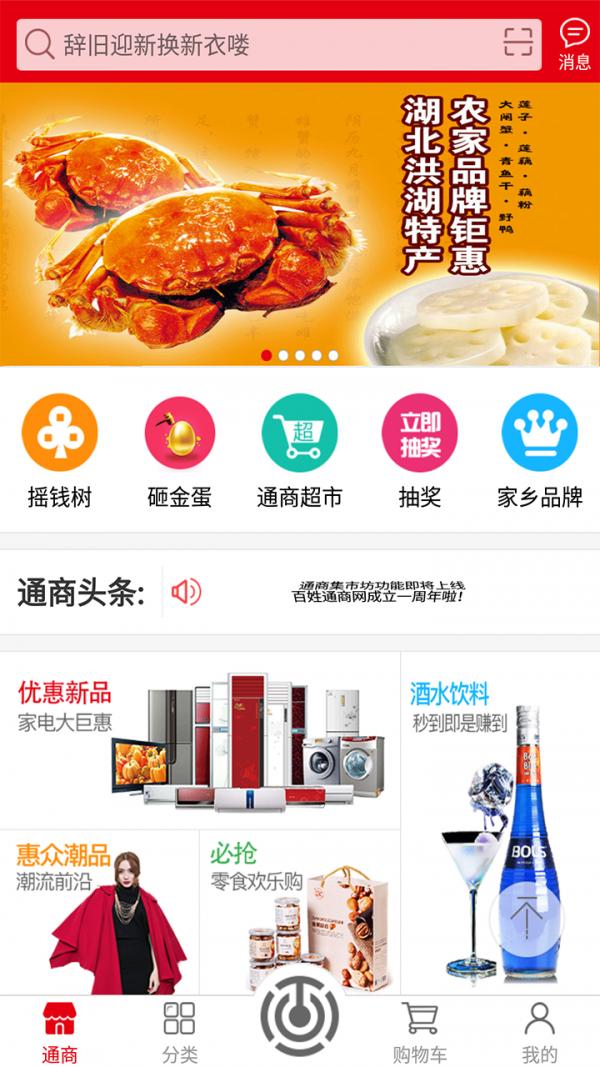Tap the center round button in bottom bar
This screenshot has height=1067, width=600.
pos(299,1018)
